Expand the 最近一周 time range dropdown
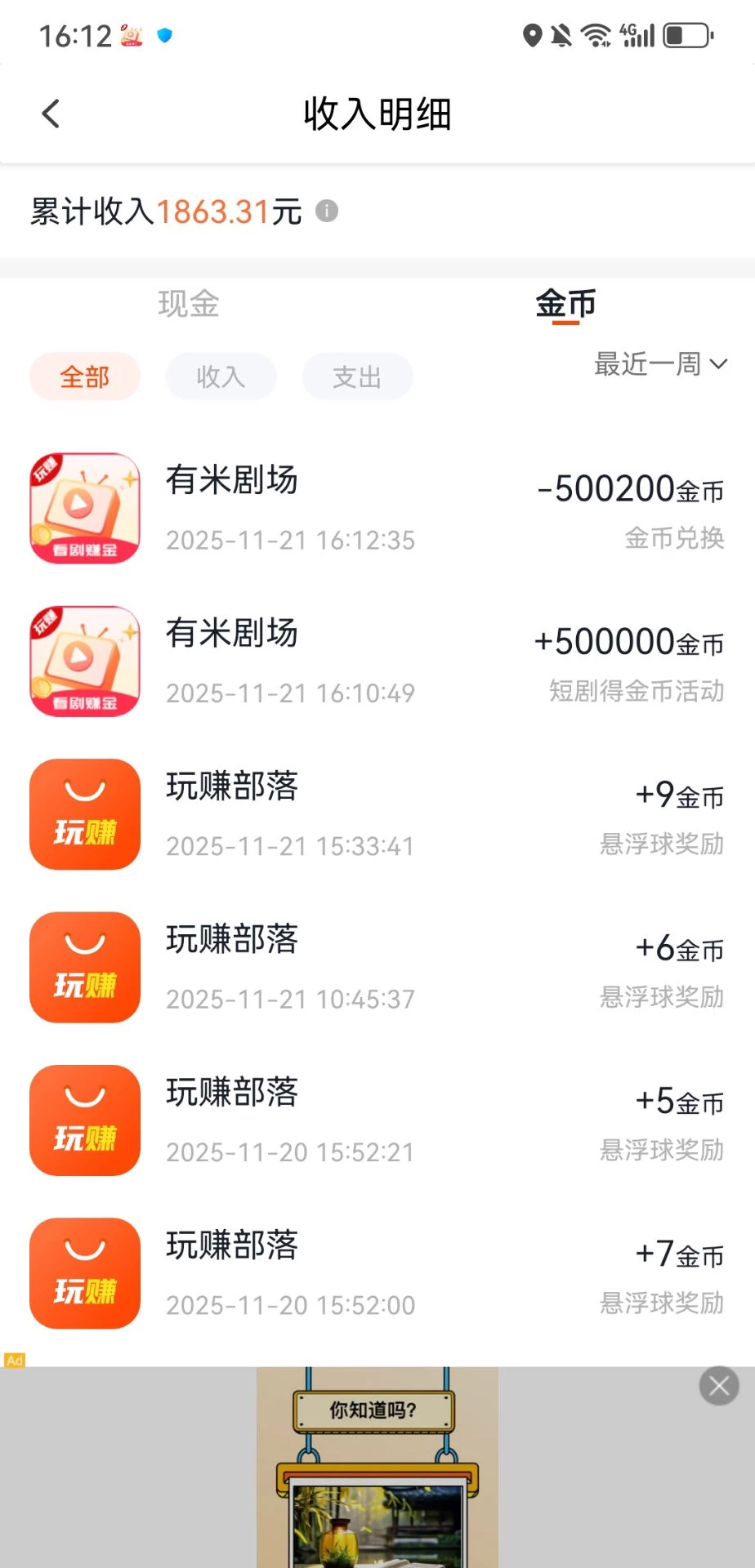The height and width of the screenshot is (1568, 755). coord(660,363)
